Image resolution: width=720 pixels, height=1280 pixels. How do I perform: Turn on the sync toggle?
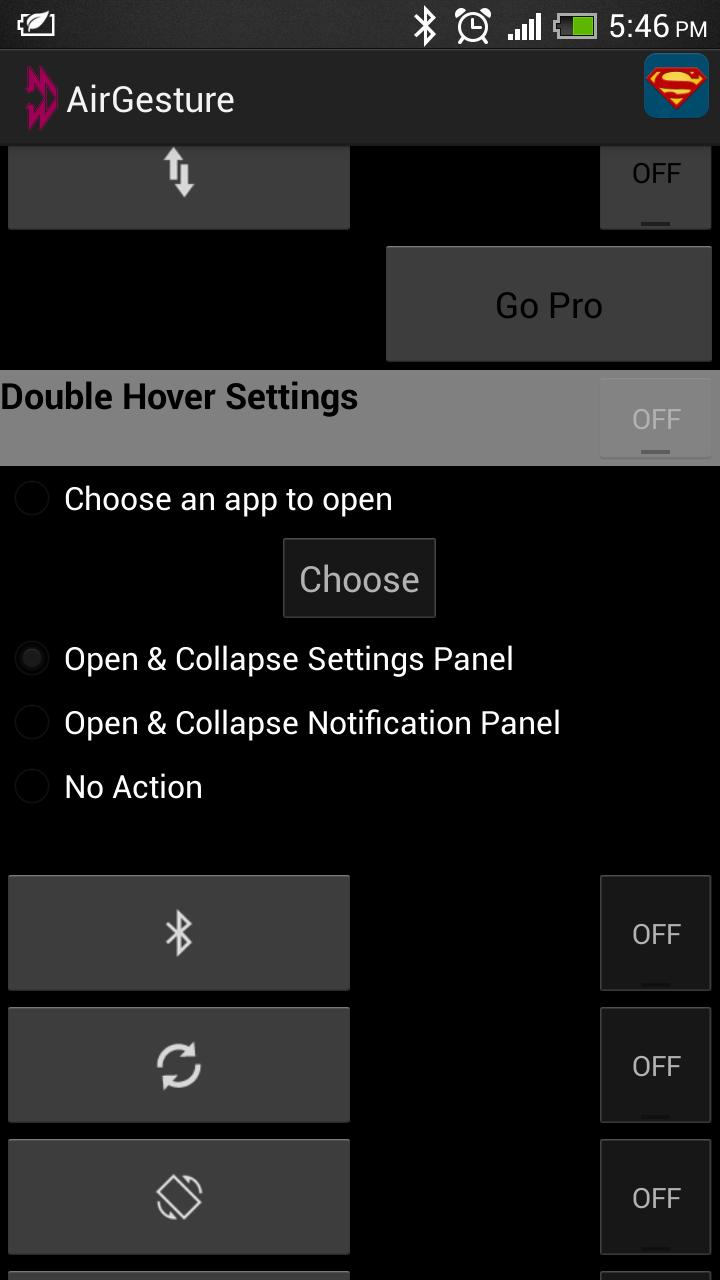655,1065
